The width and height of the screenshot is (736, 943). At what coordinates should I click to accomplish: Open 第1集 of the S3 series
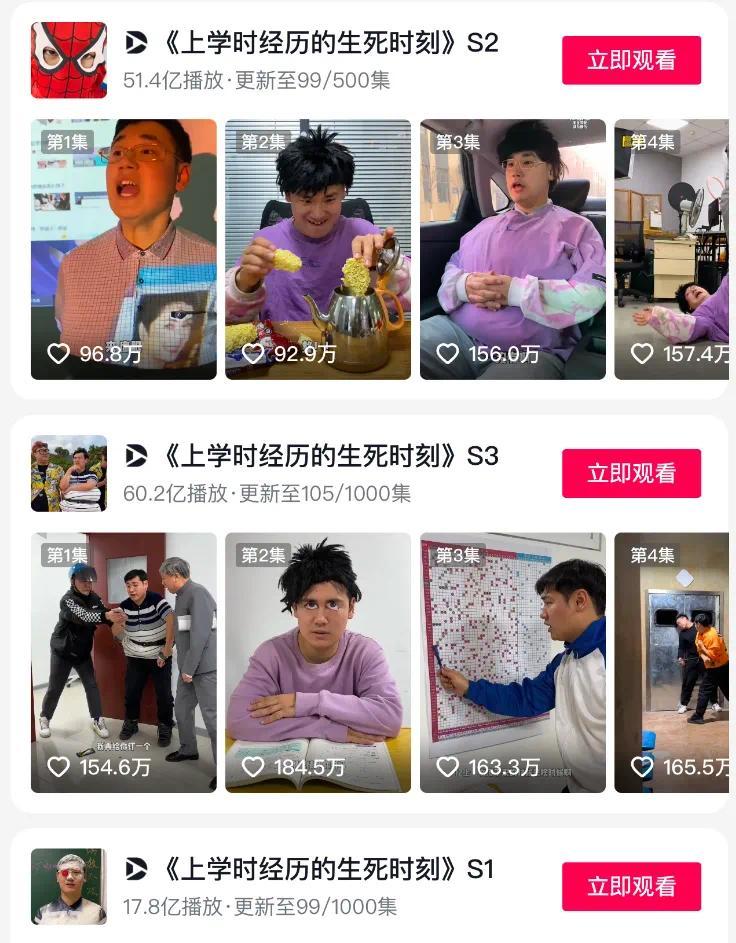click(x=124, y=662)
